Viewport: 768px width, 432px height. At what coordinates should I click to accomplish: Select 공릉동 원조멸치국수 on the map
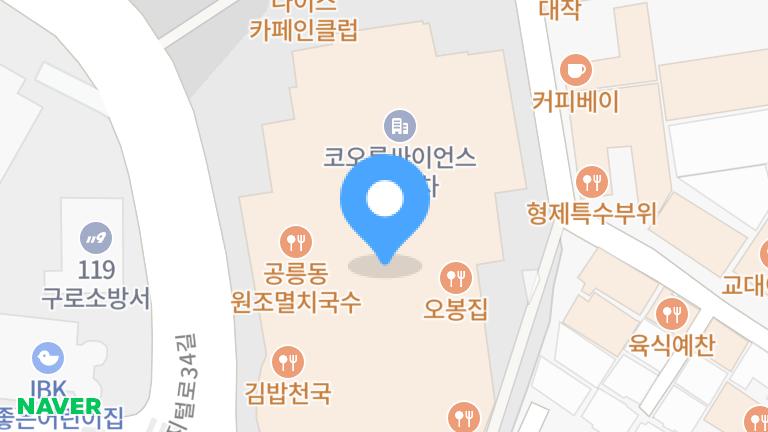pos(296,241)
